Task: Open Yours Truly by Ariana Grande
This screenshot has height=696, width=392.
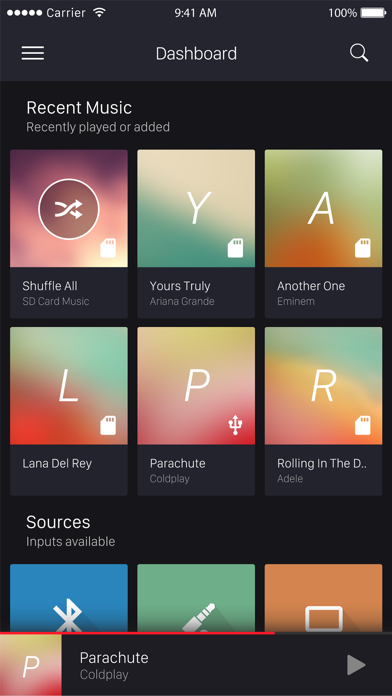Action: [196, 234]
